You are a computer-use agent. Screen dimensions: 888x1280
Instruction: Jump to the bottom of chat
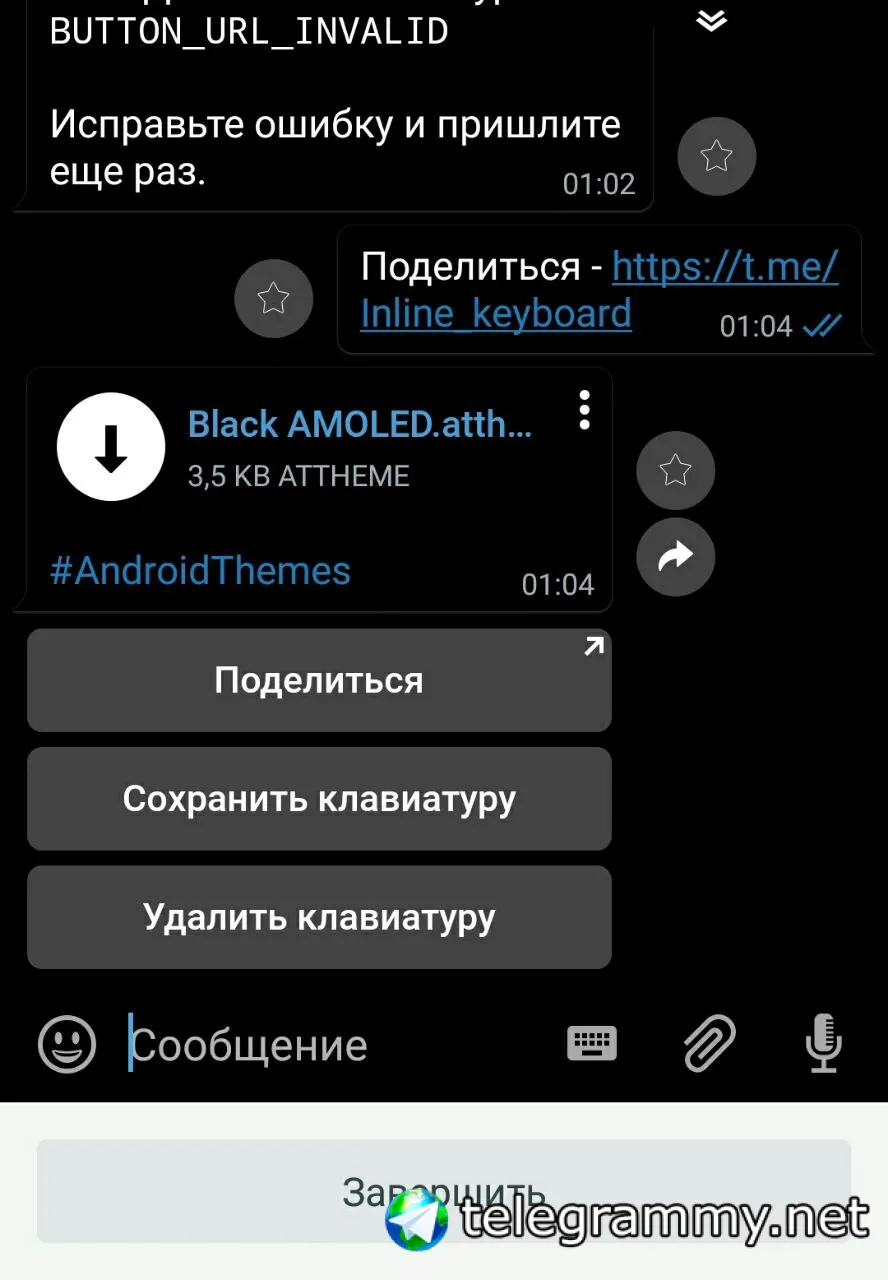(x=711, y=18)
